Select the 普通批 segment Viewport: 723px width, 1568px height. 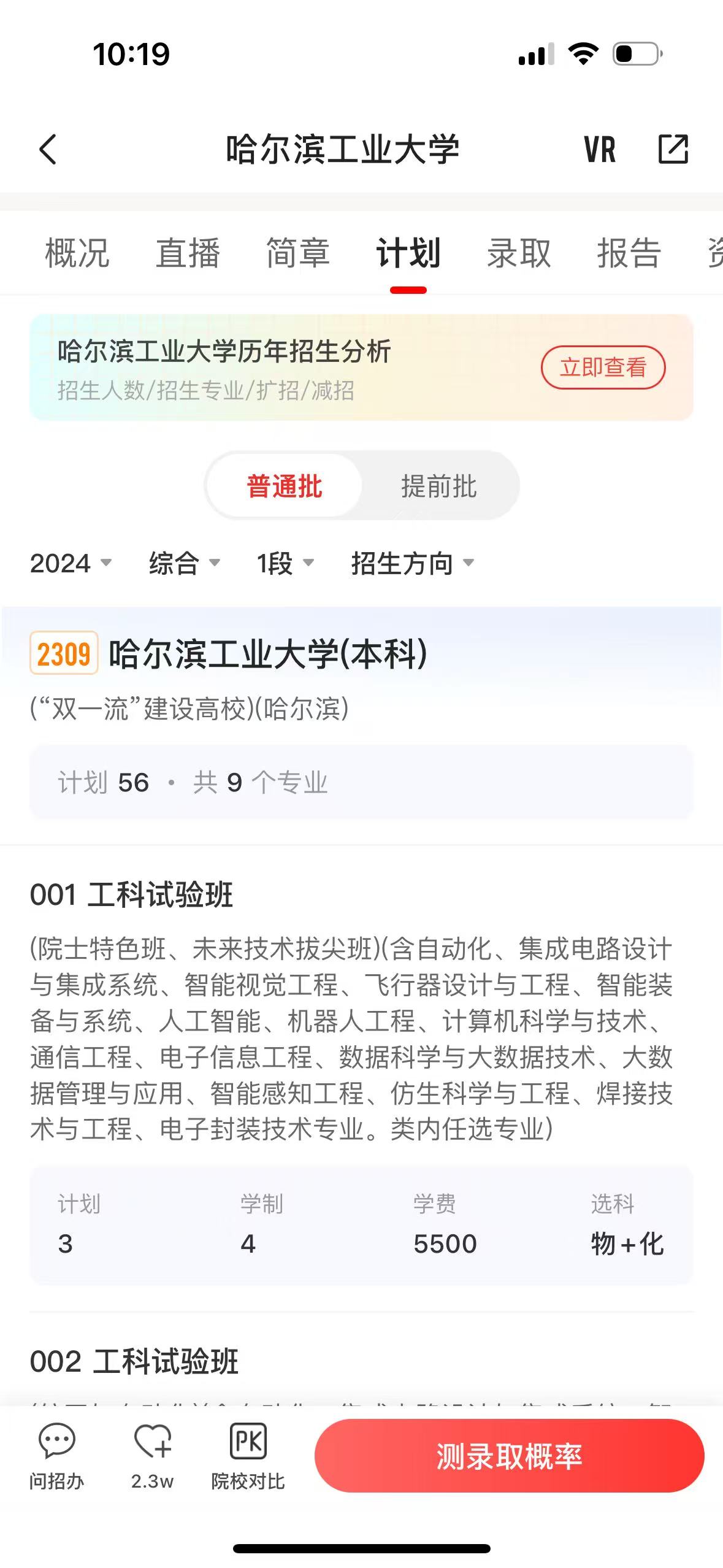pyautogui.click(x=285, y=486)
